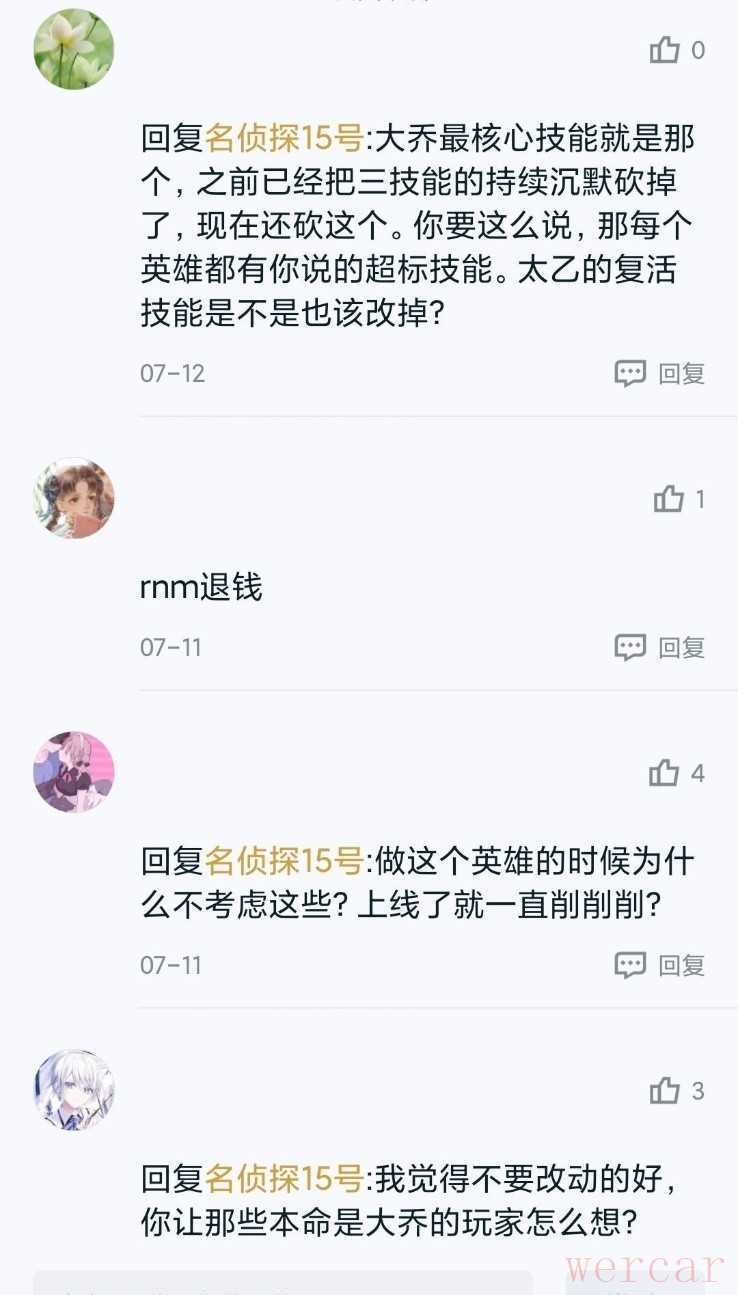This screenshot has width=738, height=1295.
Task: Reply to the 做这个英雄的时候 comment
Action: coord(660,965)
